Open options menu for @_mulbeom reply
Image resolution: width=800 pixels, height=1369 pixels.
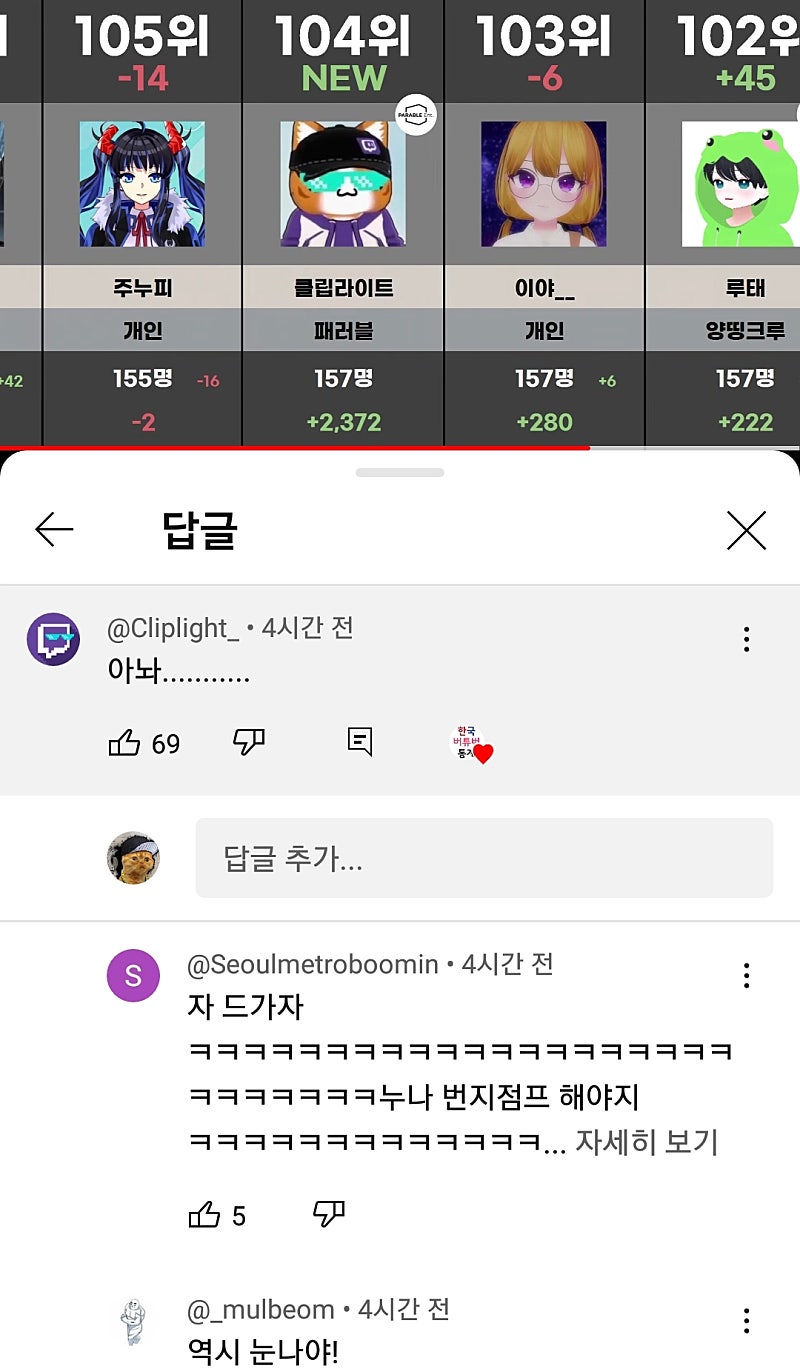point(746,1320)
